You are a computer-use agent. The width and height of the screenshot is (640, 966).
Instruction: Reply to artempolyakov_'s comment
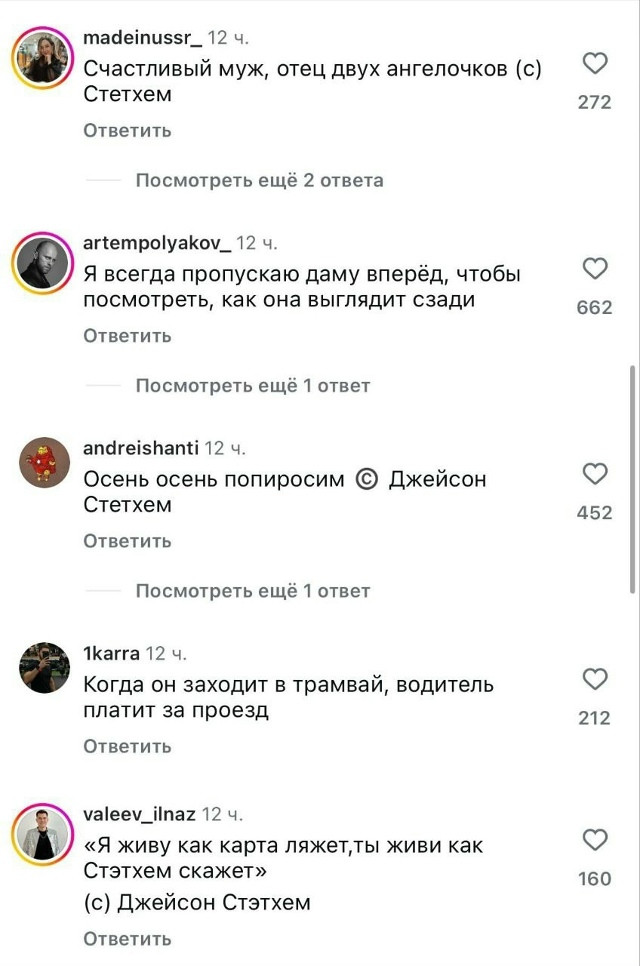click(127, 336)
